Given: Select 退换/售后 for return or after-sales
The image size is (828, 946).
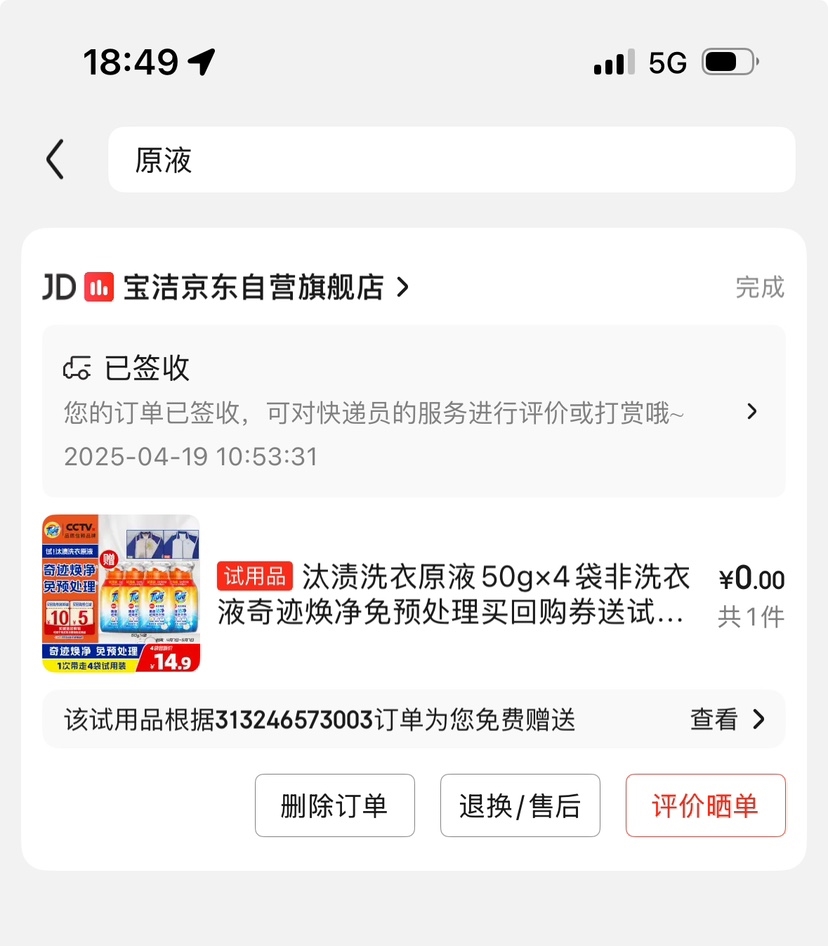Looking at the screenshot, I should [x=520, y=806].
